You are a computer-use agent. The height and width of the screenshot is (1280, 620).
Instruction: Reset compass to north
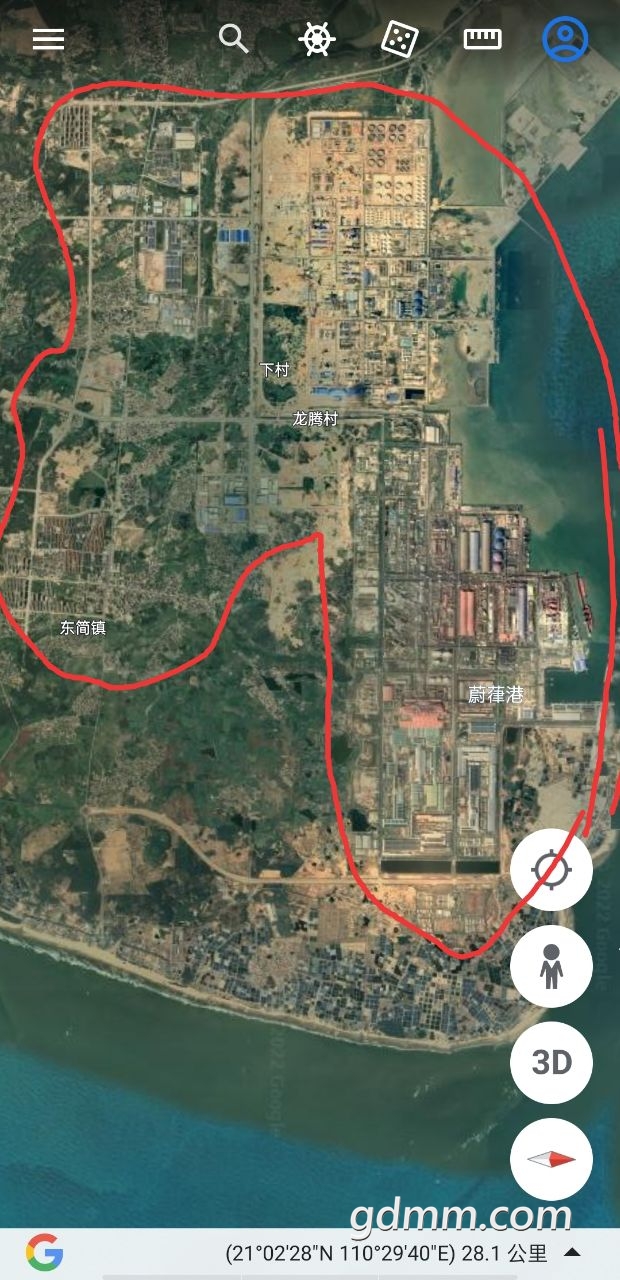[x=551, y=1159]
